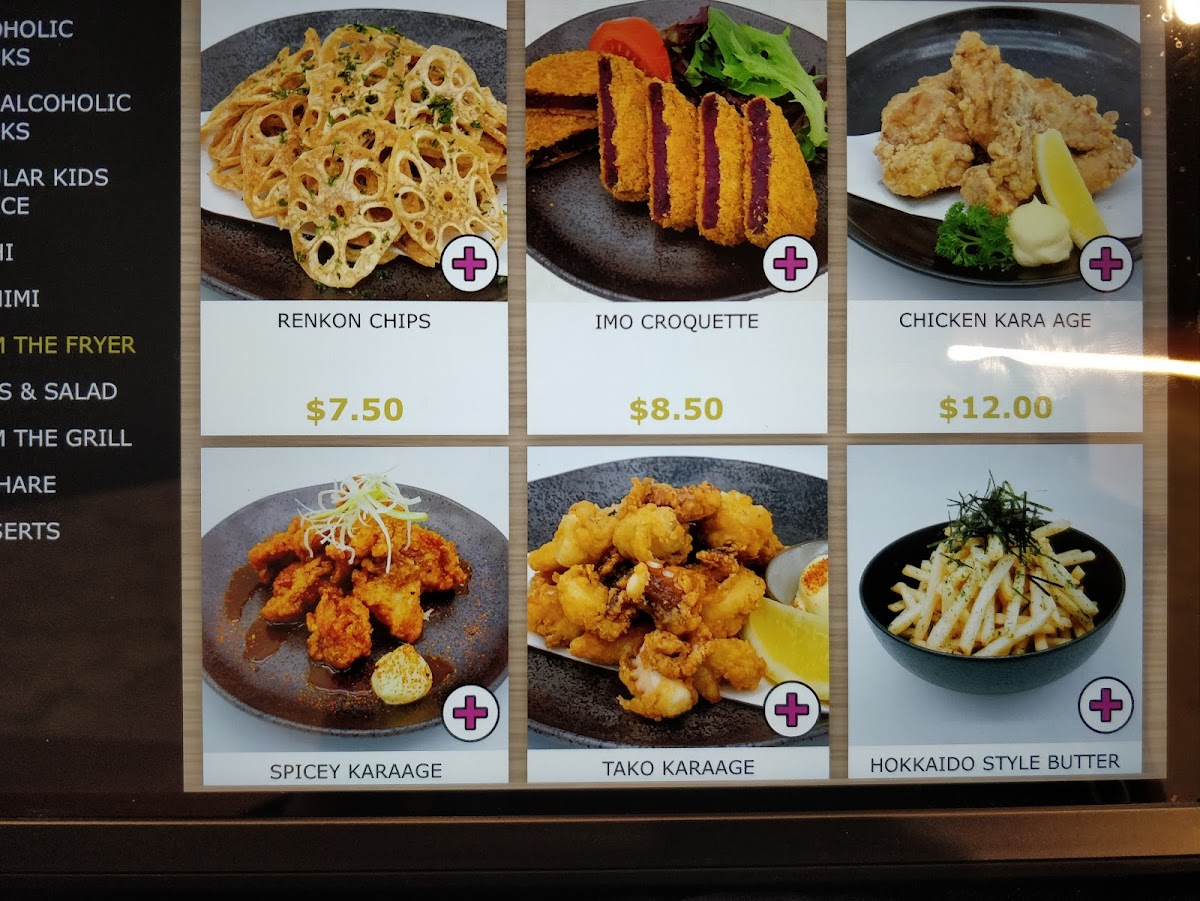
Task: Select the To Share category
Action: click(x=28, y=485)
